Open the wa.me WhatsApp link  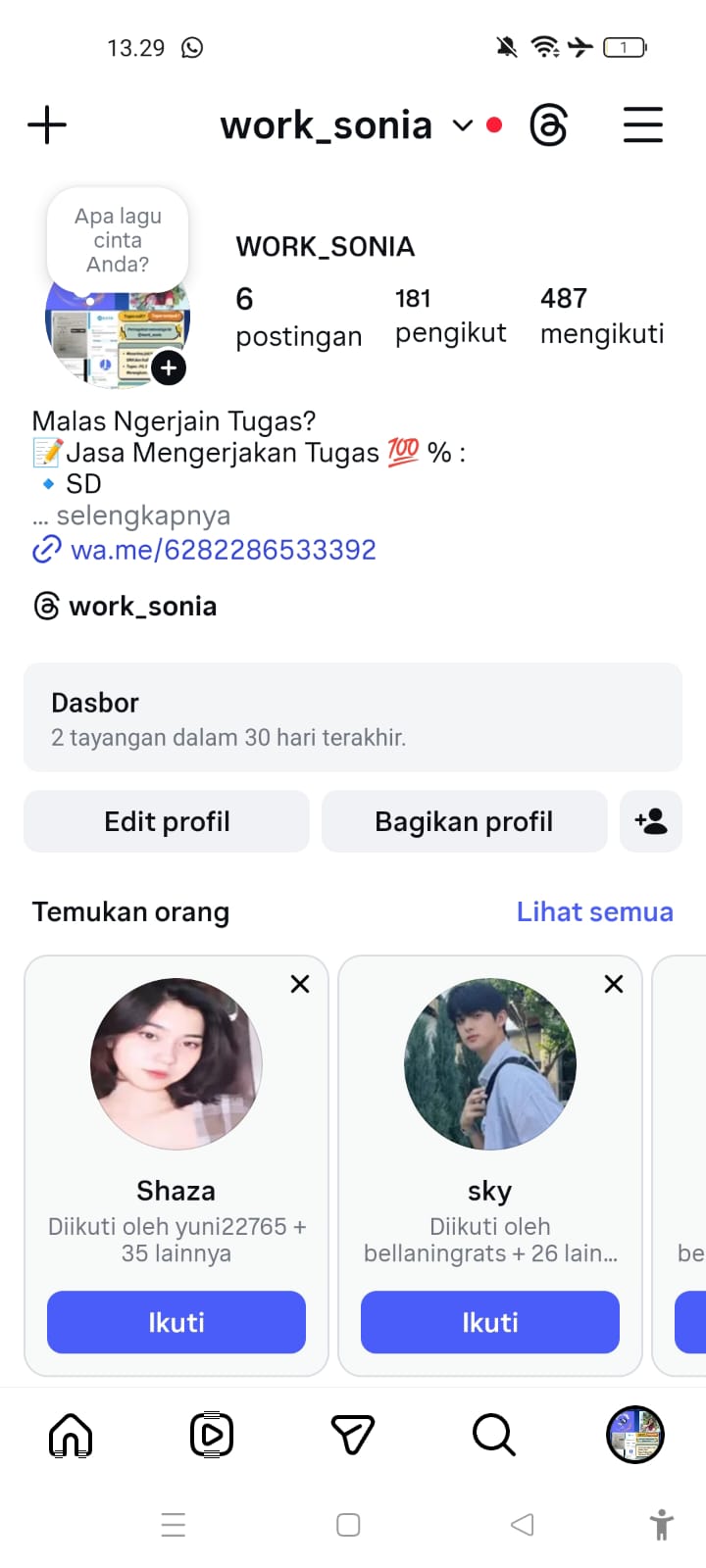point(223,550)
